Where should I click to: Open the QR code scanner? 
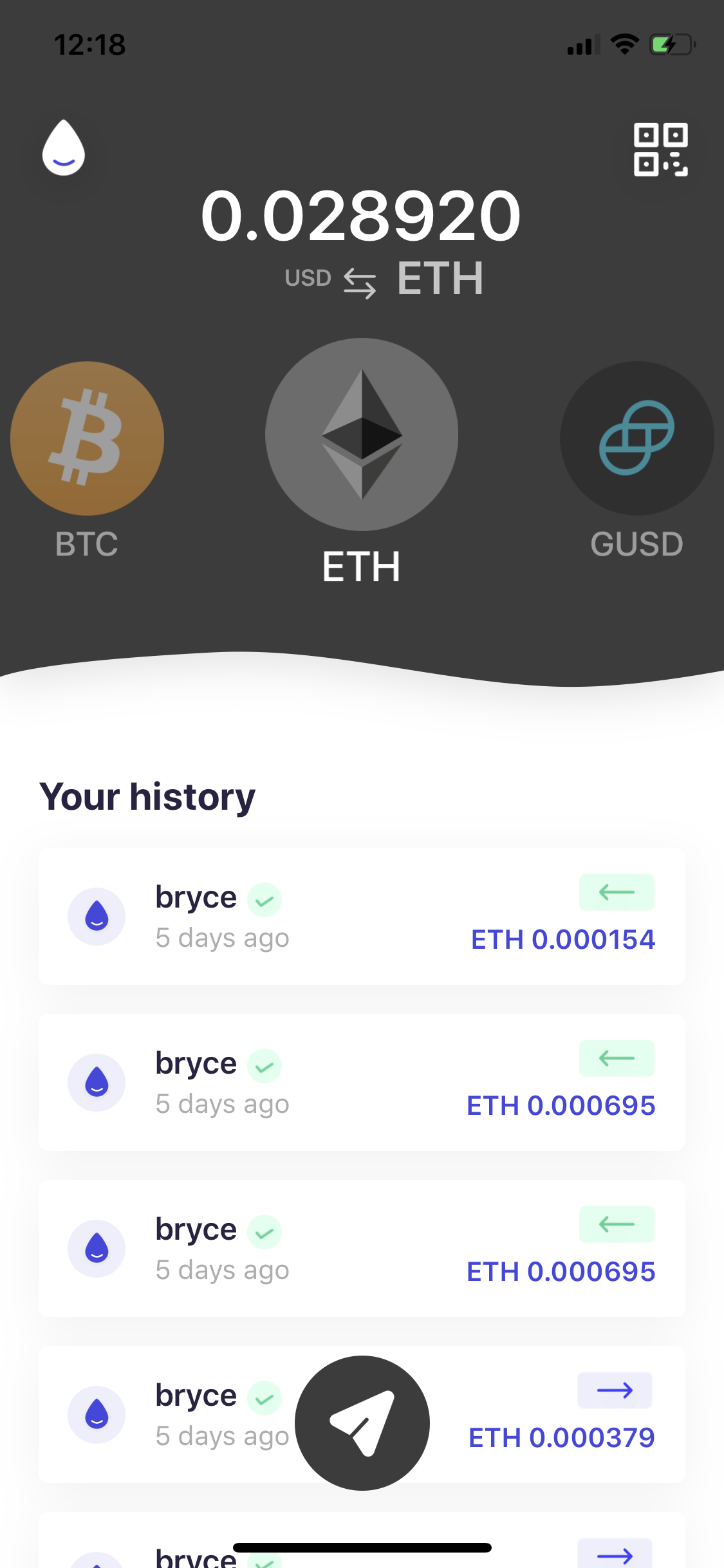660,149
